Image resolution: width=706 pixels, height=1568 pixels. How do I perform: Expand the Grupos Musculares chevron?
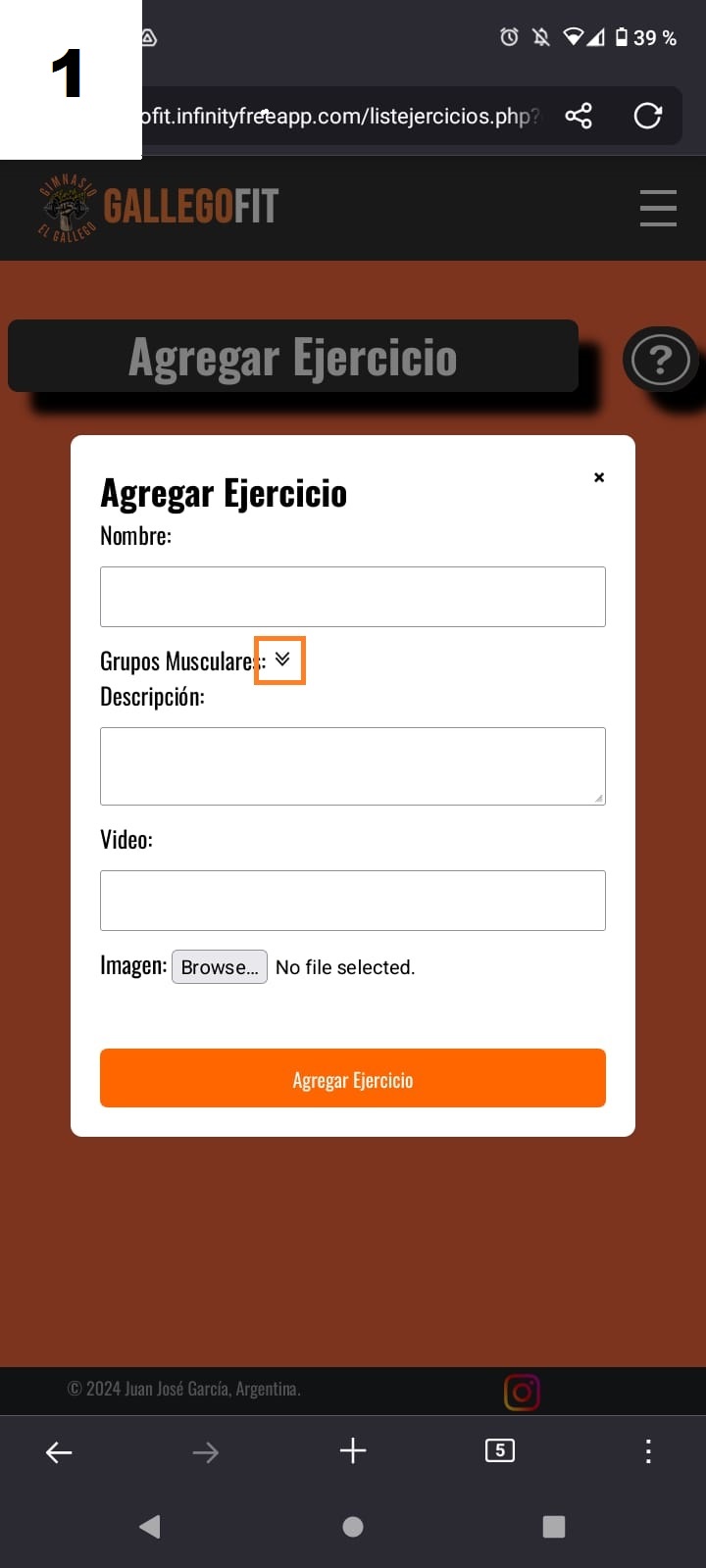pyautogui.click(x=282, y=660)
